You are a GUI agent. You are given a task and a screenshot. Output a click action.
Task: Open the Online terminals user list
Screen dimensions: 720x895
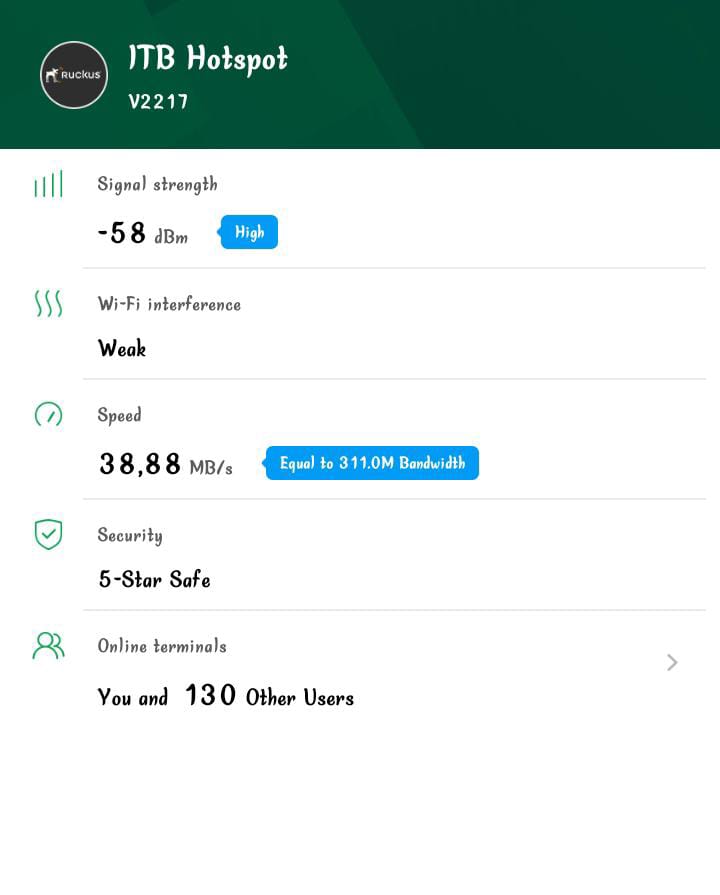(x=671, y=663)
